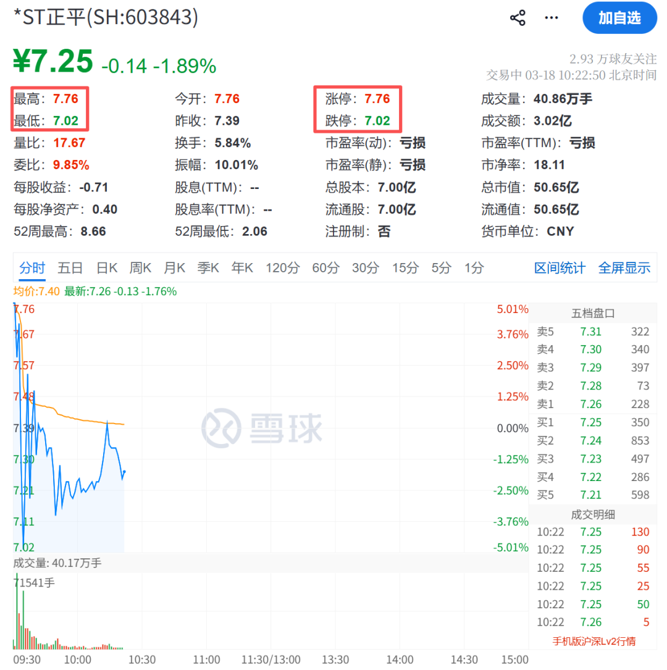Switch to the 五日 chart tab
Viewport: 667px width, 670px height.
[x=70, y=267]
